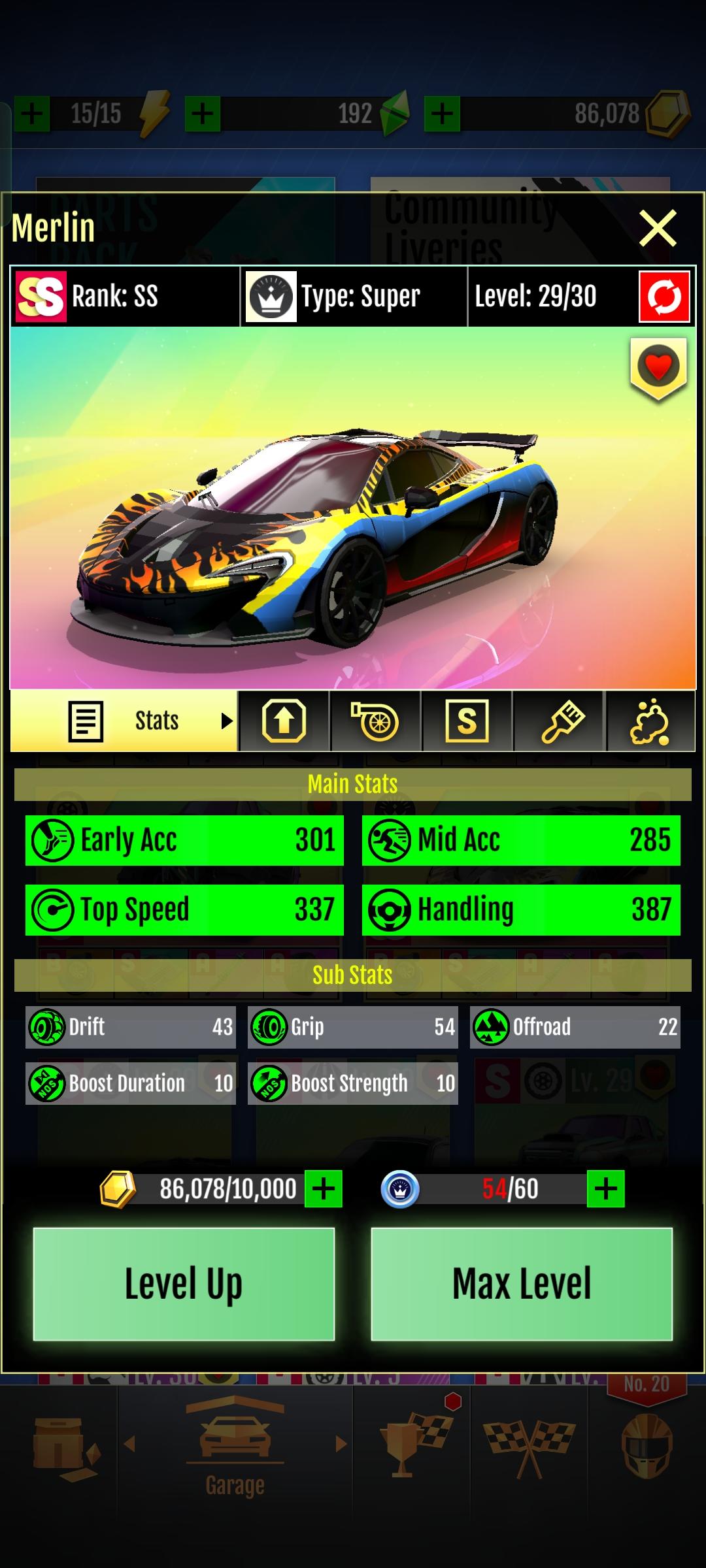Tap the red refresh icon beside Level
This screenshot has height=1568, width=706.
click(664, 297)
